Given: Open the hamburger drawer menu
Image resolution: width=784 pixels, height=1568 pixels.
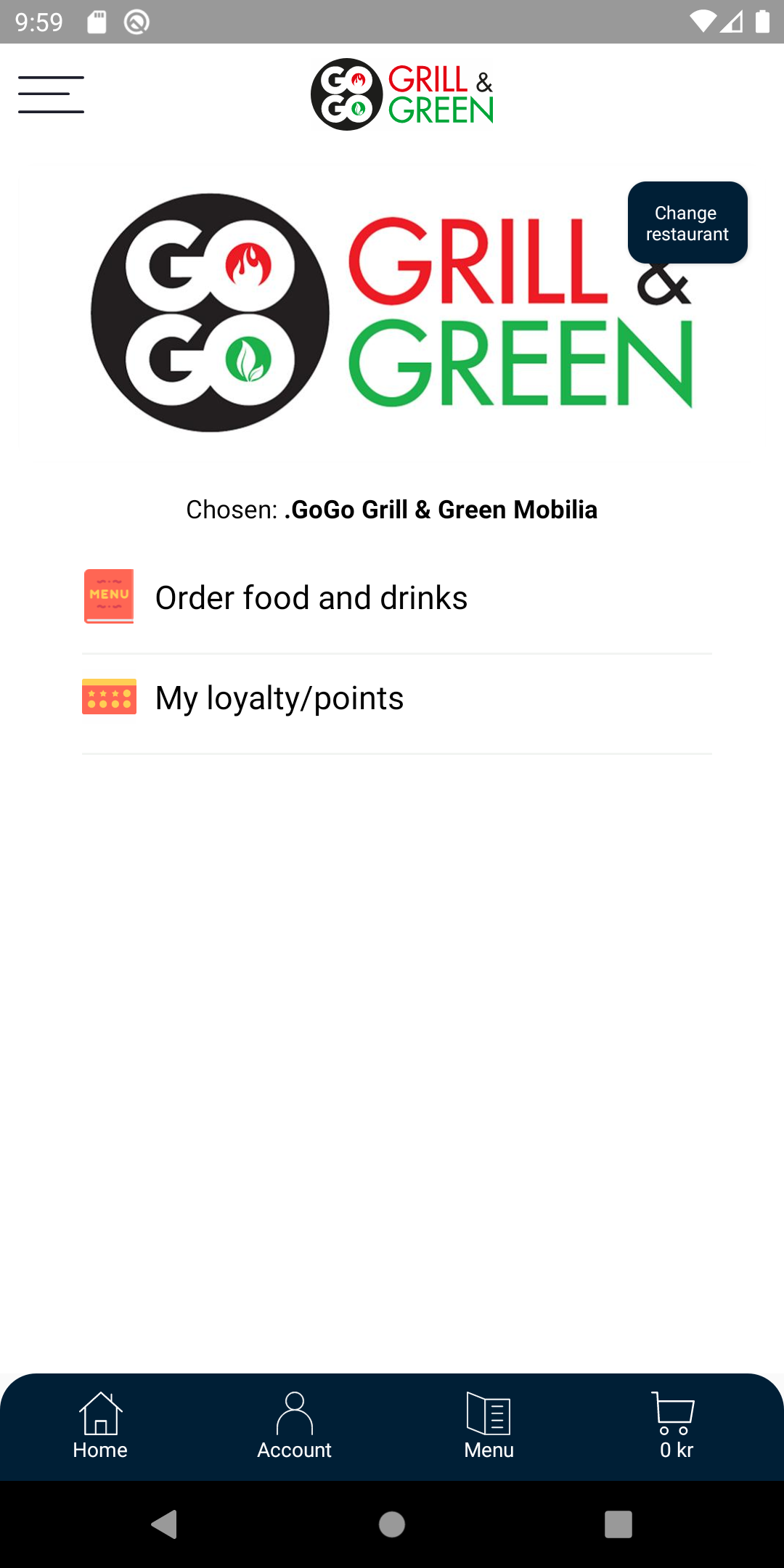Looking at the screenshot, I should coord(51,94).
